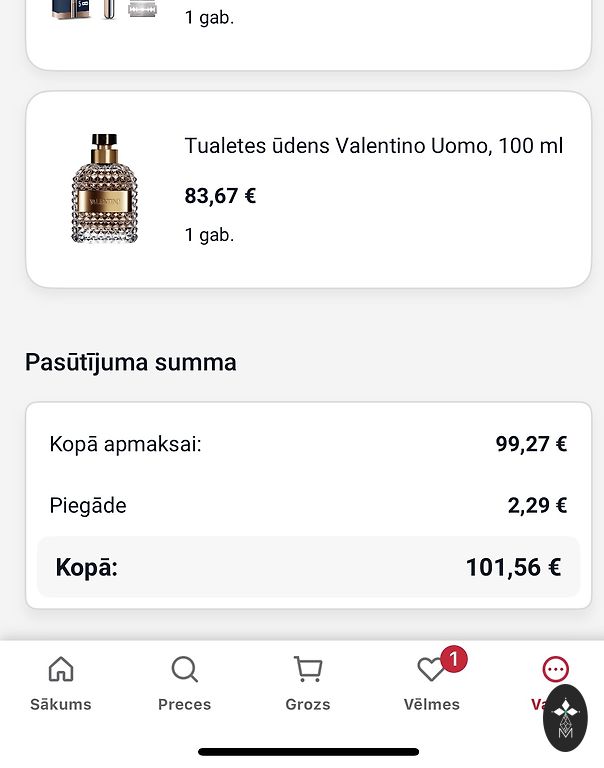Switch to the Preces tab

coord(185,683)
